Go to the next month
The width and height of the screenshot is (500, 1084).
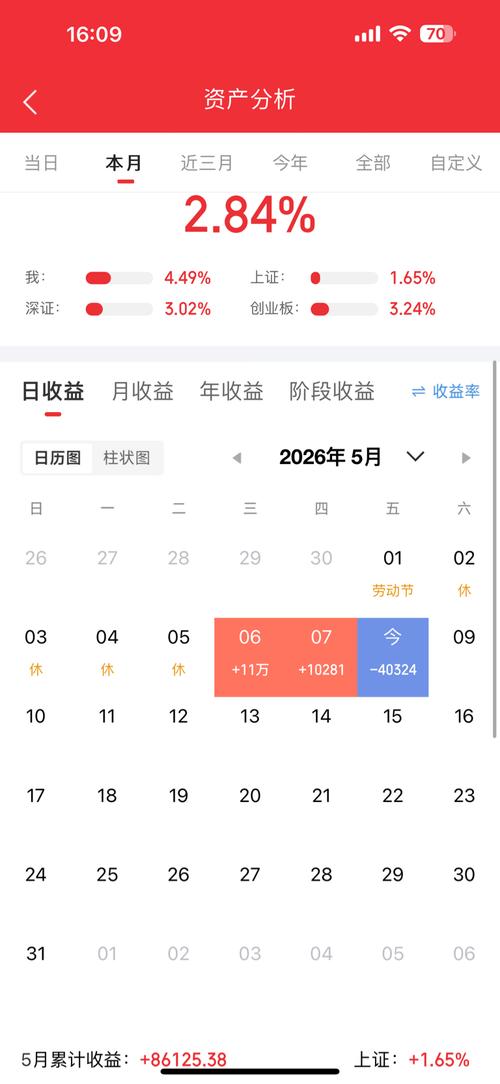[x=466, y=458]
